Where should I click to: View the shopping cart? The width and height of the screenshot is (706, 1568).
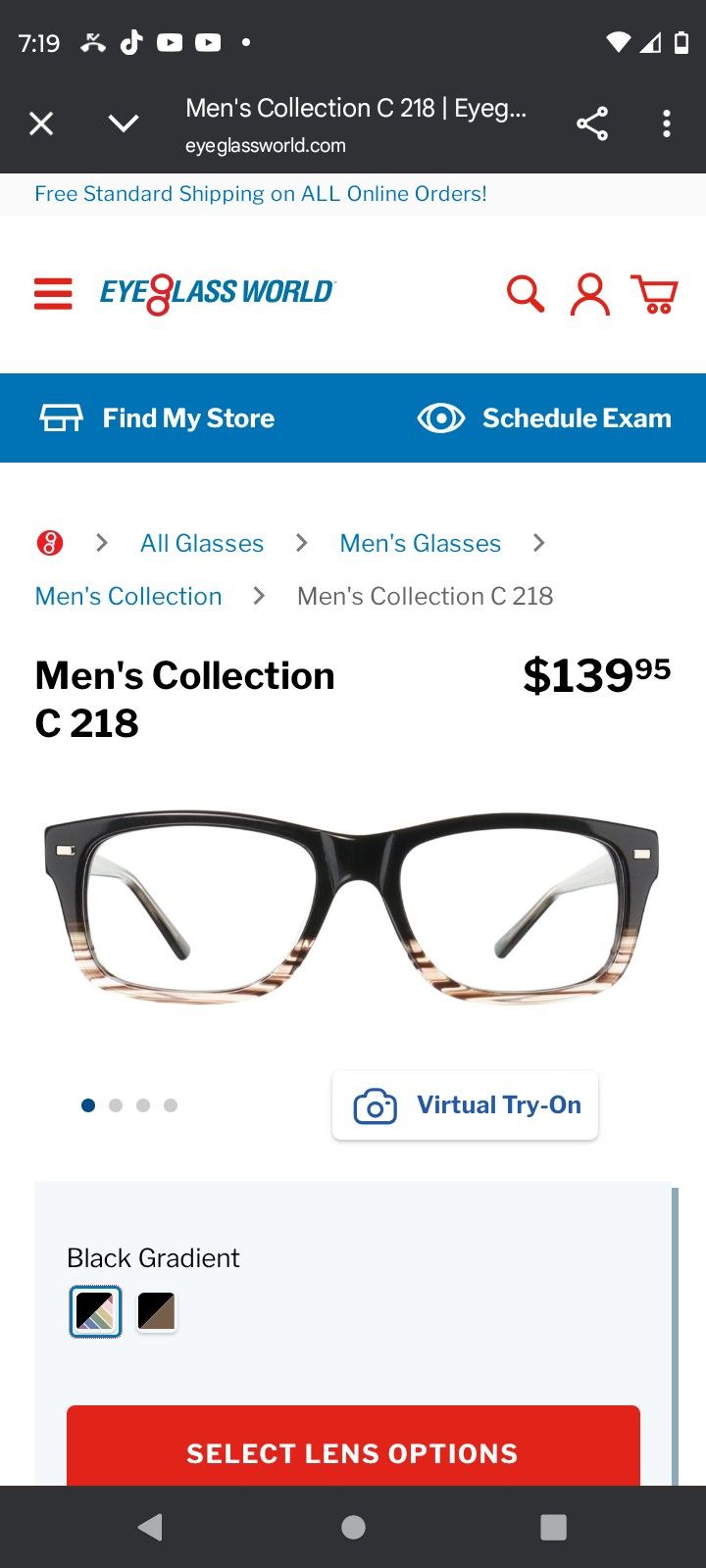click(x=654, y=294)
